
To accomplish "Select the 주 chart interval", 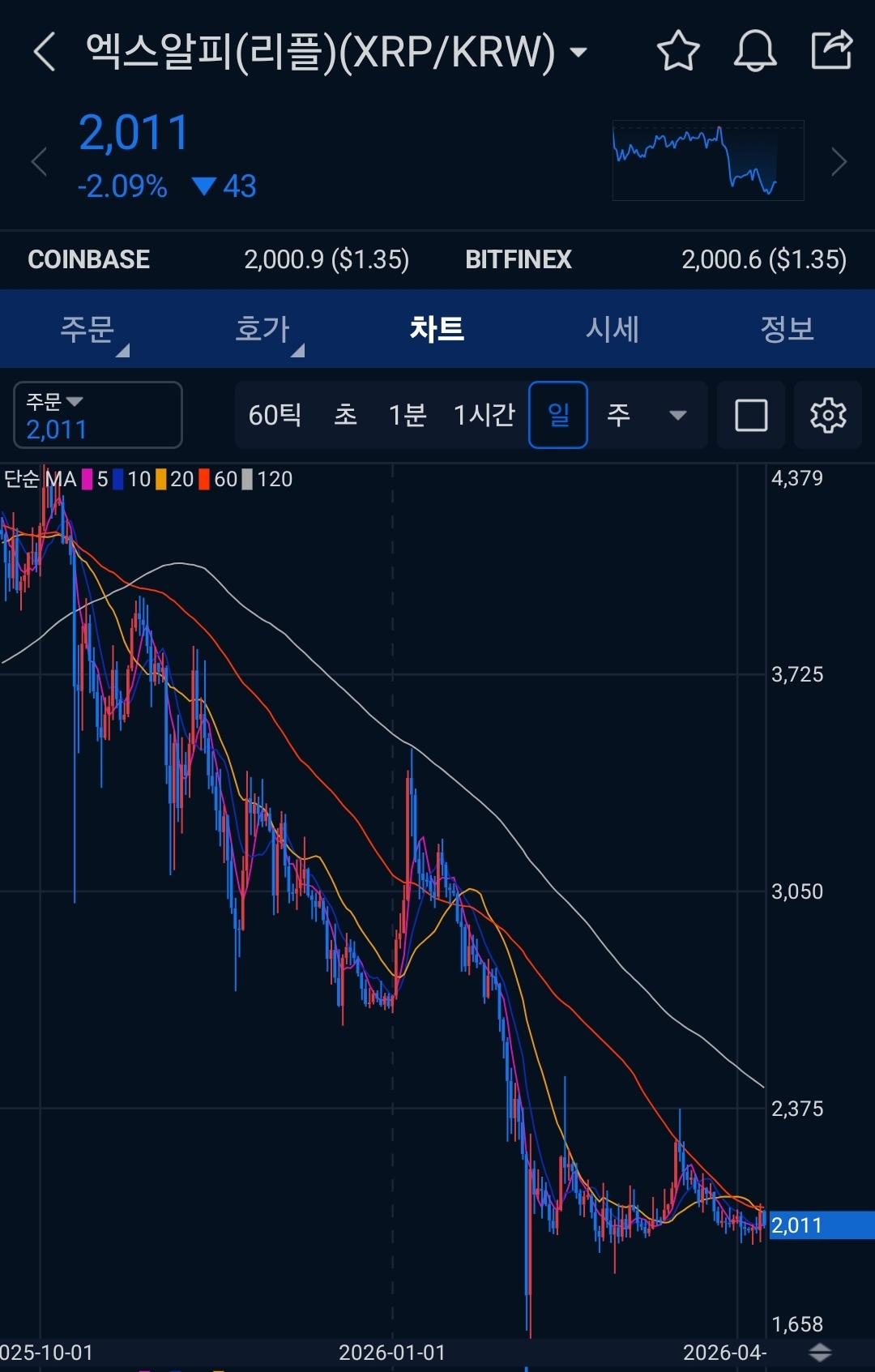I will [x=618, y=415].
